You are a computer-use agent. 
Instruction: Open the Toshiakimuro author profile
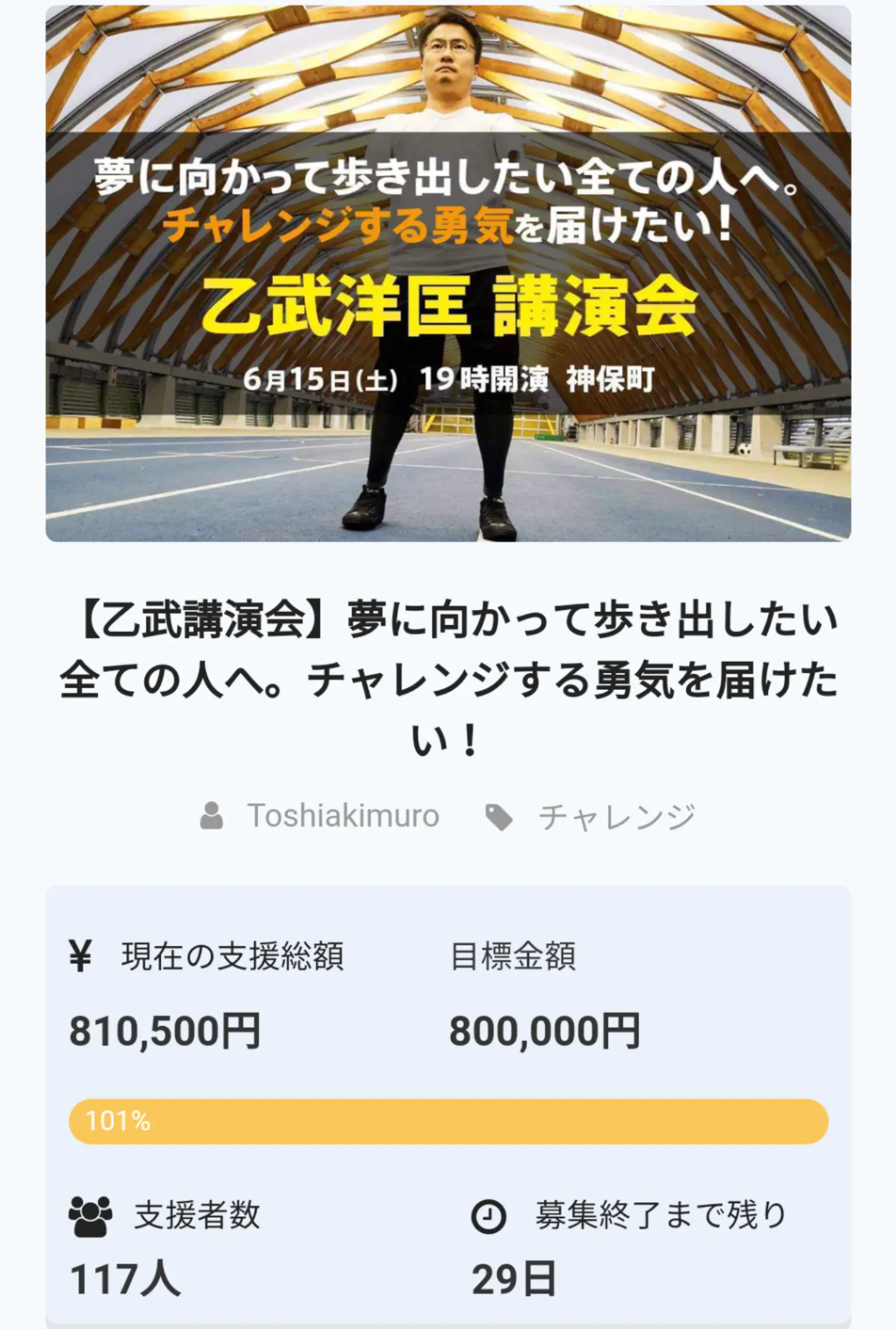coord(343,816)
